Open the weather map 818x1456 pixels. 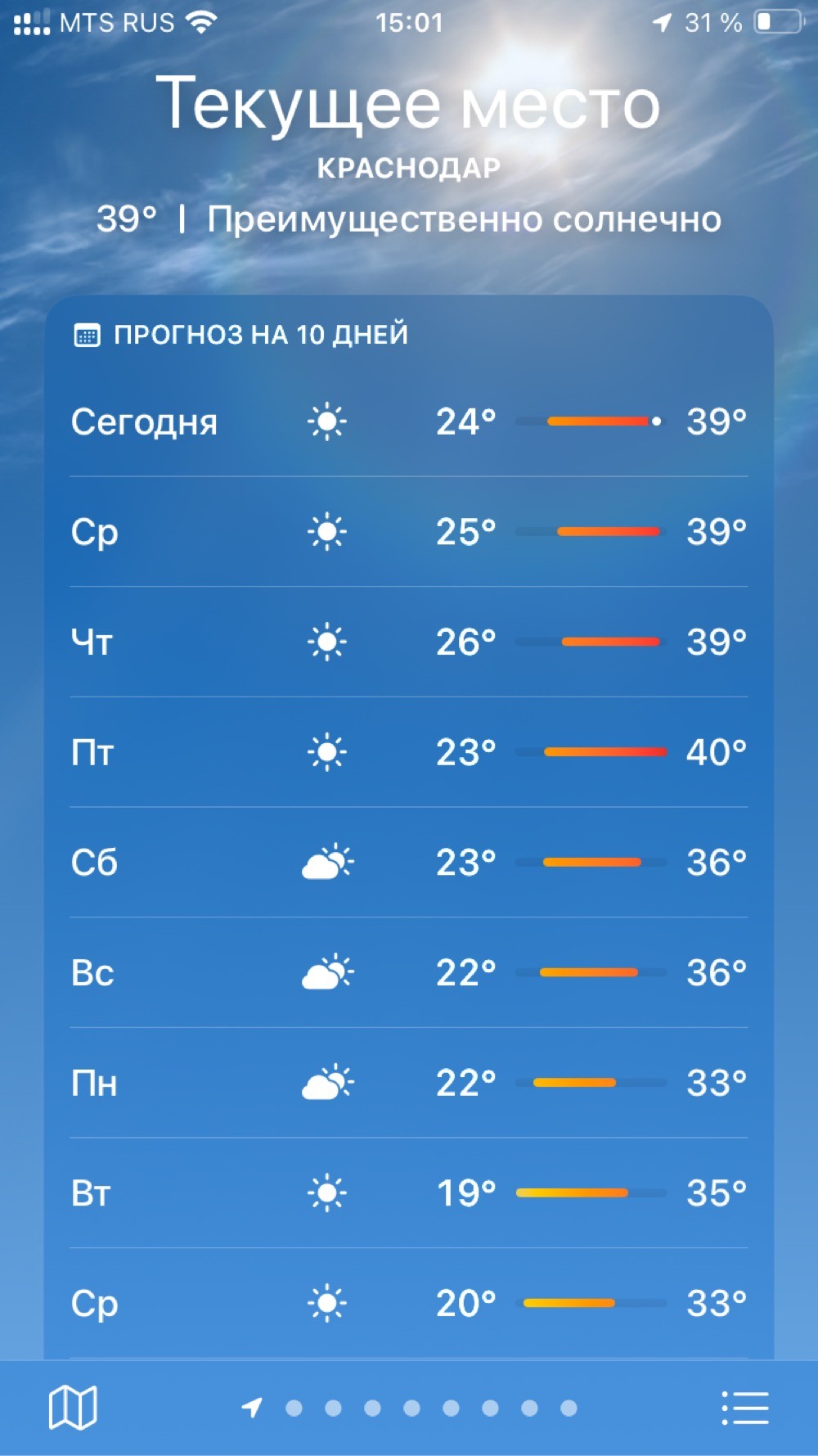point(73,1408)
